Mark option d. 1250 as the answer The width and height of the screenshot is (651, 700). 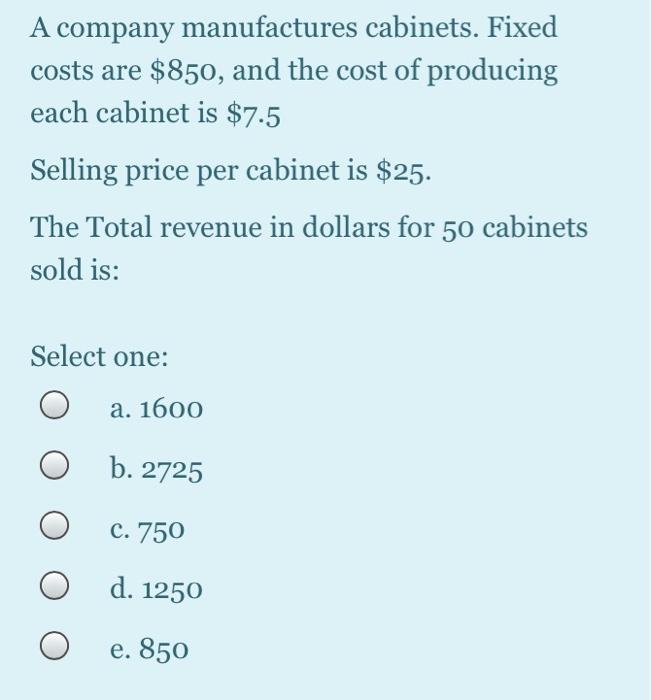pos(55,588)
